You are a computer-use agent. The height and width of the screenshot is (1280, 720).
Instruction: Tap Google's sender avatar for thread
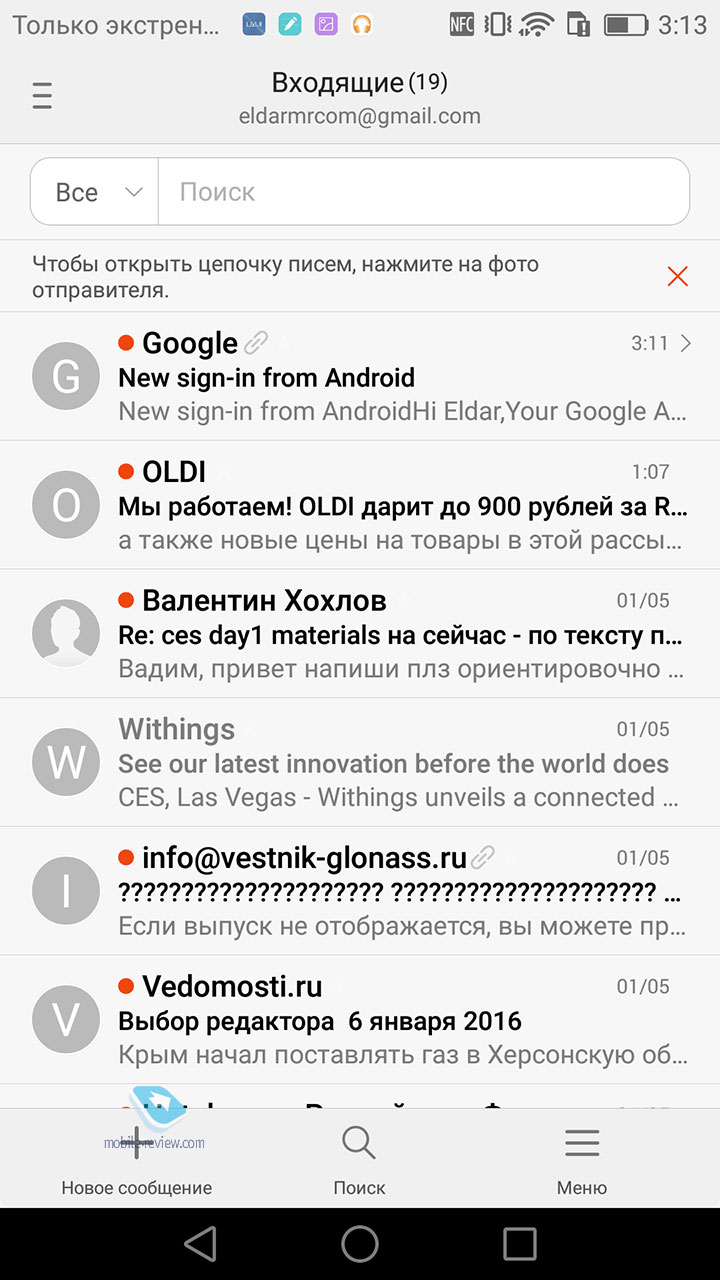[x=66, y=376]
